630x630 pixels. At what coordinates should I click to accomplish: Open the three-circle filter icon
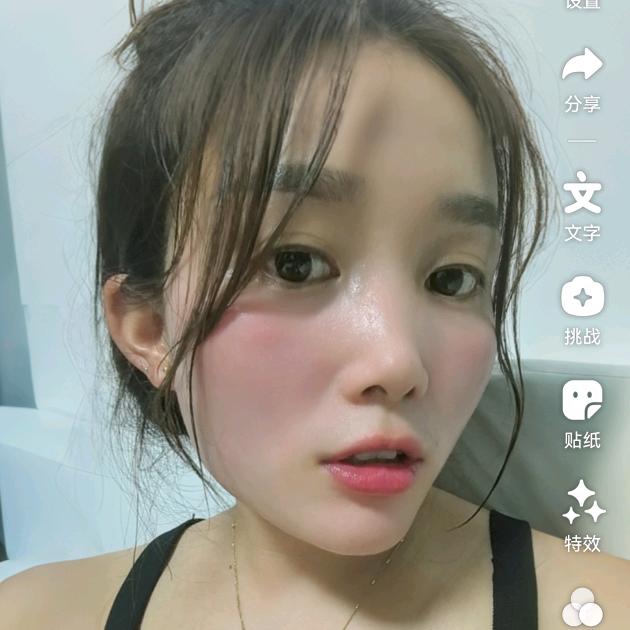(583, 608)
